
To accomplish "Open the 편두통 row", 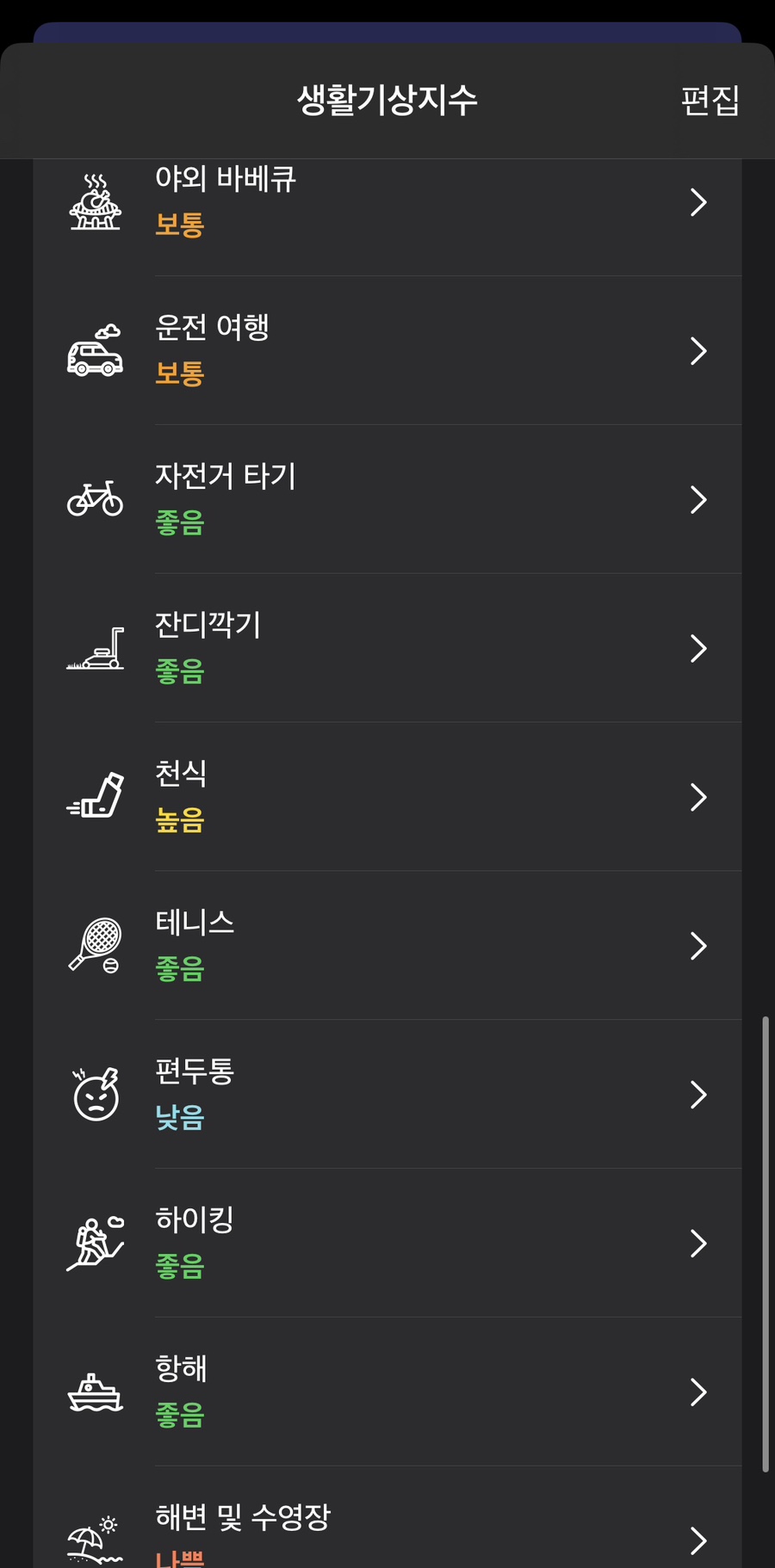I will 387,1095.
